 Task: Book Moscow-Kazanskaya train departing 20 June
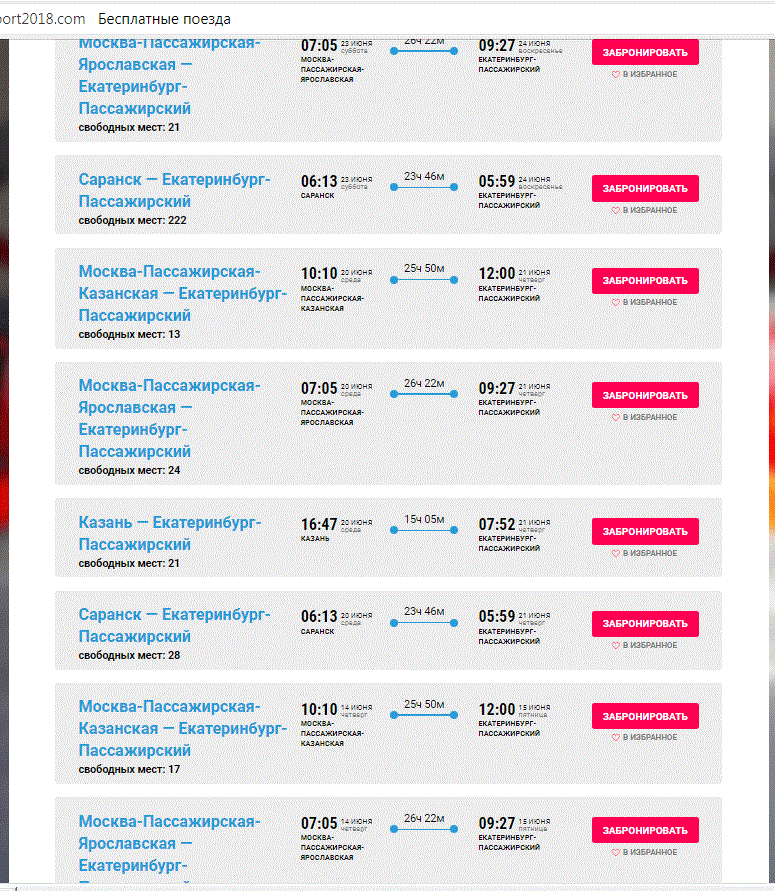tap(645, 280)
